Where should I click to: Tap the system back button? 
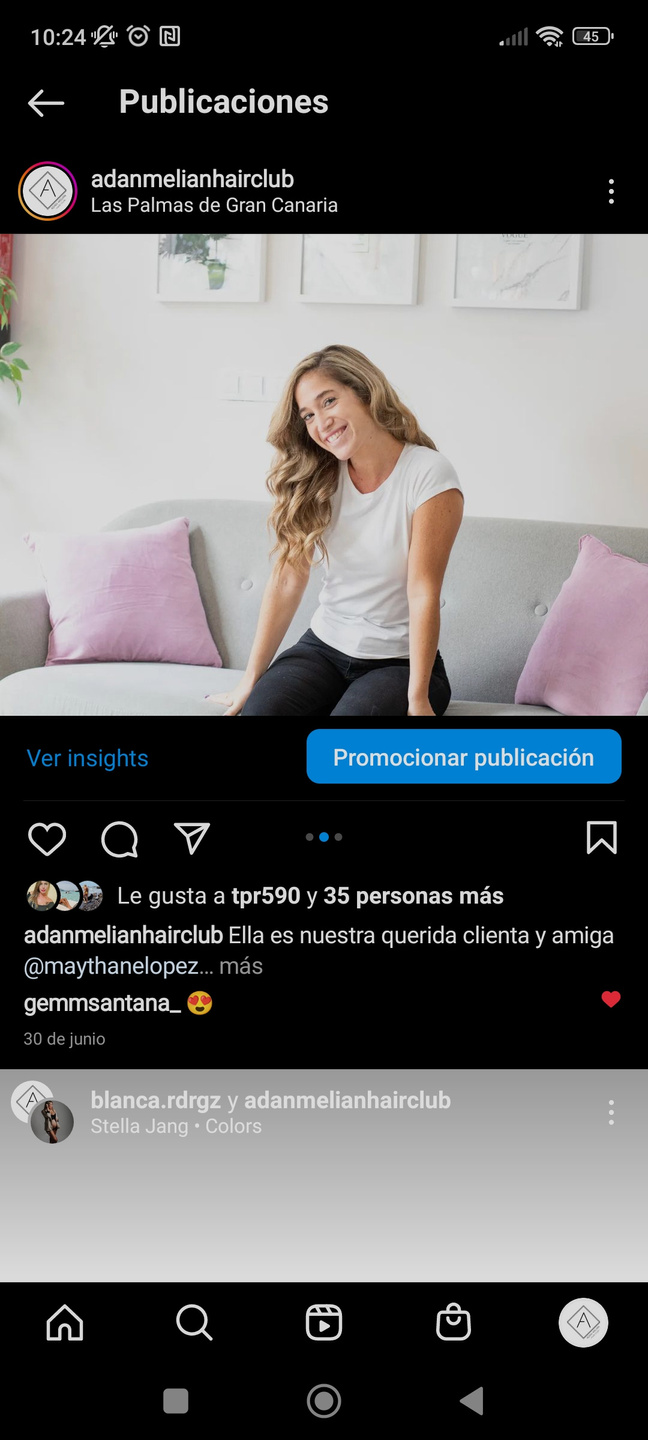tap(472, 1401)
